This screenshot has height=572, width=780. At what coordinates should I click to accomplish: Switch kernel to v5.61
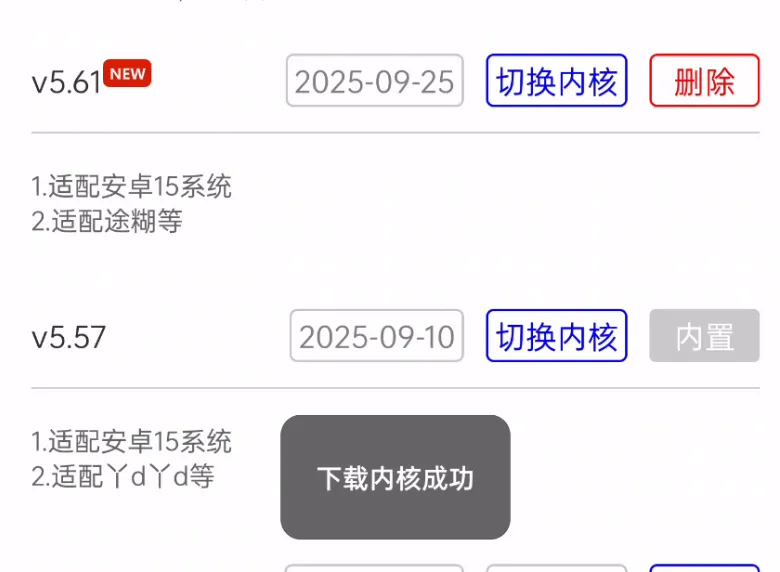[556, 81]
